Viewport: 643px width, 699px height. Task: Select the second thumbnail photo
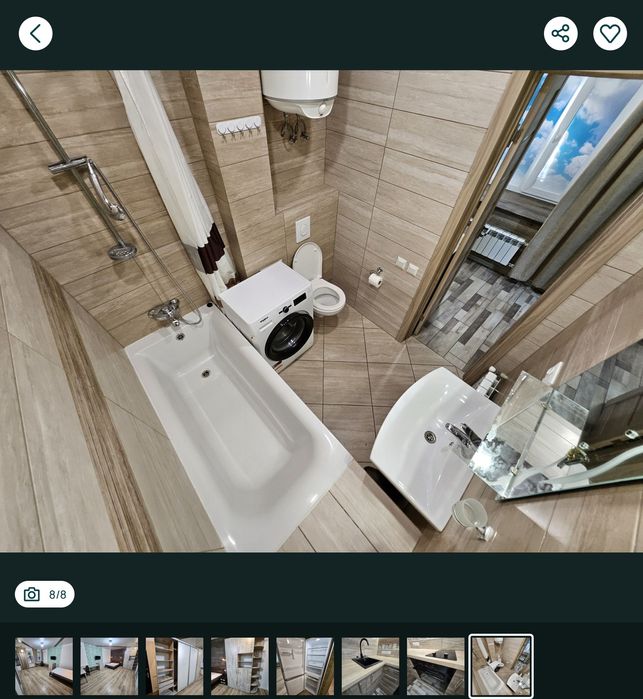109,666
